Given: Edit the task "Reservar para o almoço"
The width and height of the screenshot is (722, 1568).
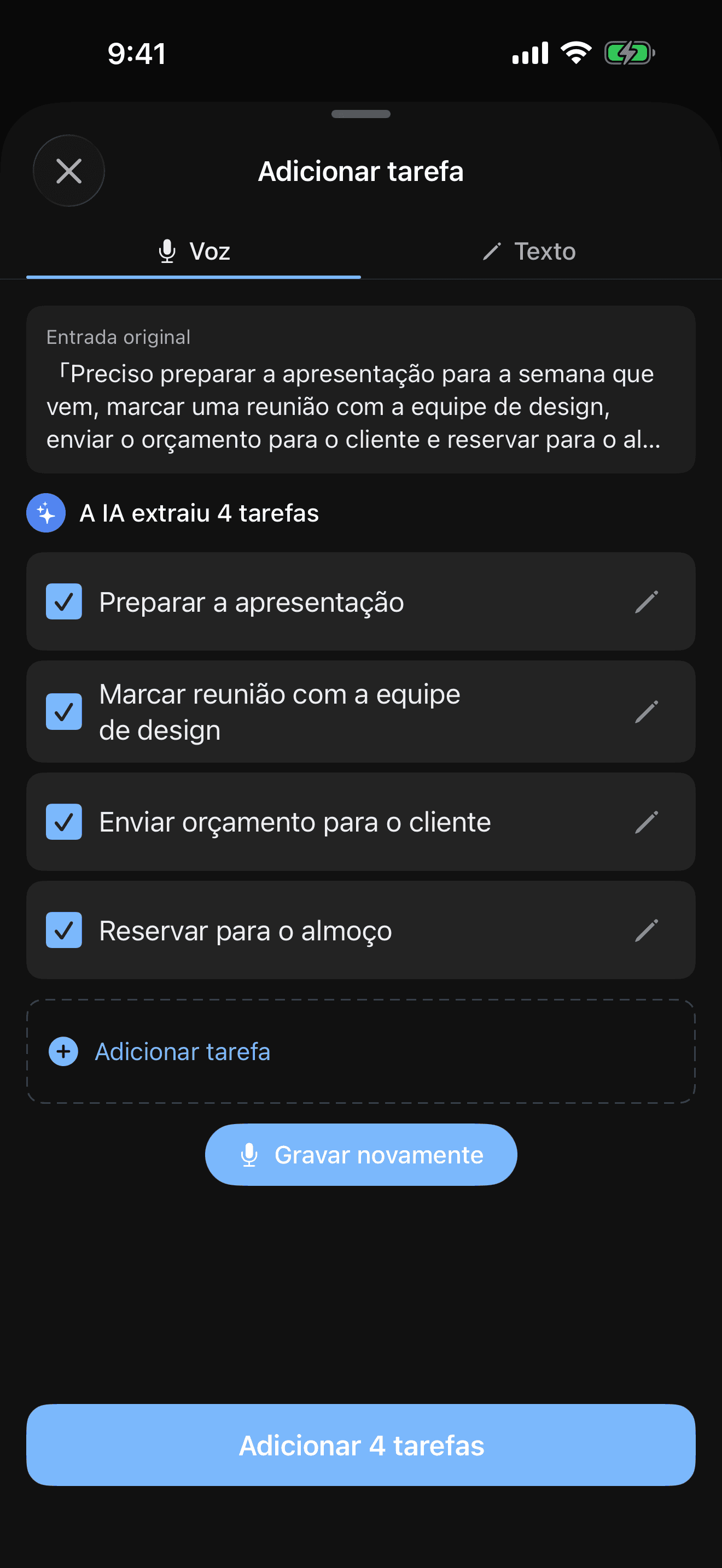Looking at the screenshot, I should 647,929.
